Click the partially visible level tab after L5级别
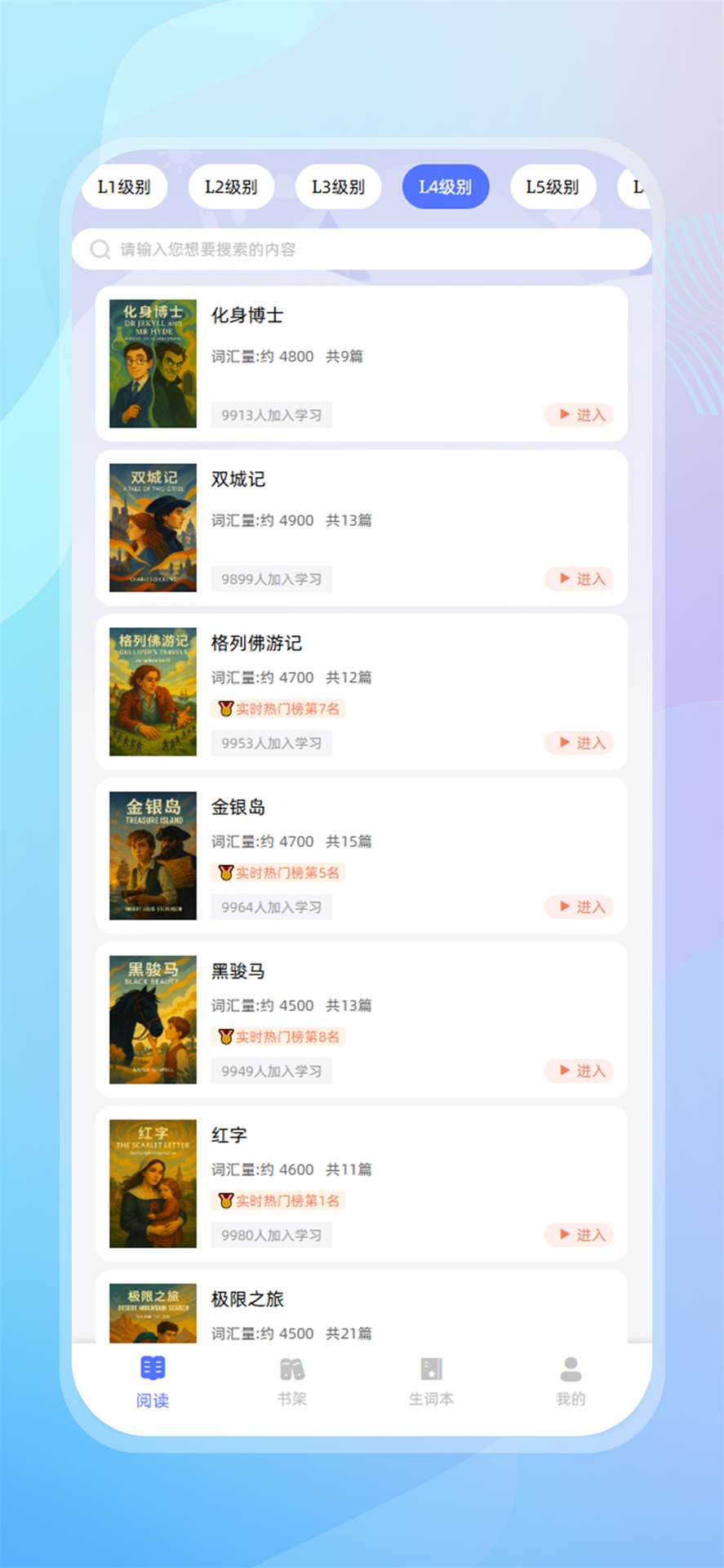This screenshot has width=724, height=1568. point(636,186)
